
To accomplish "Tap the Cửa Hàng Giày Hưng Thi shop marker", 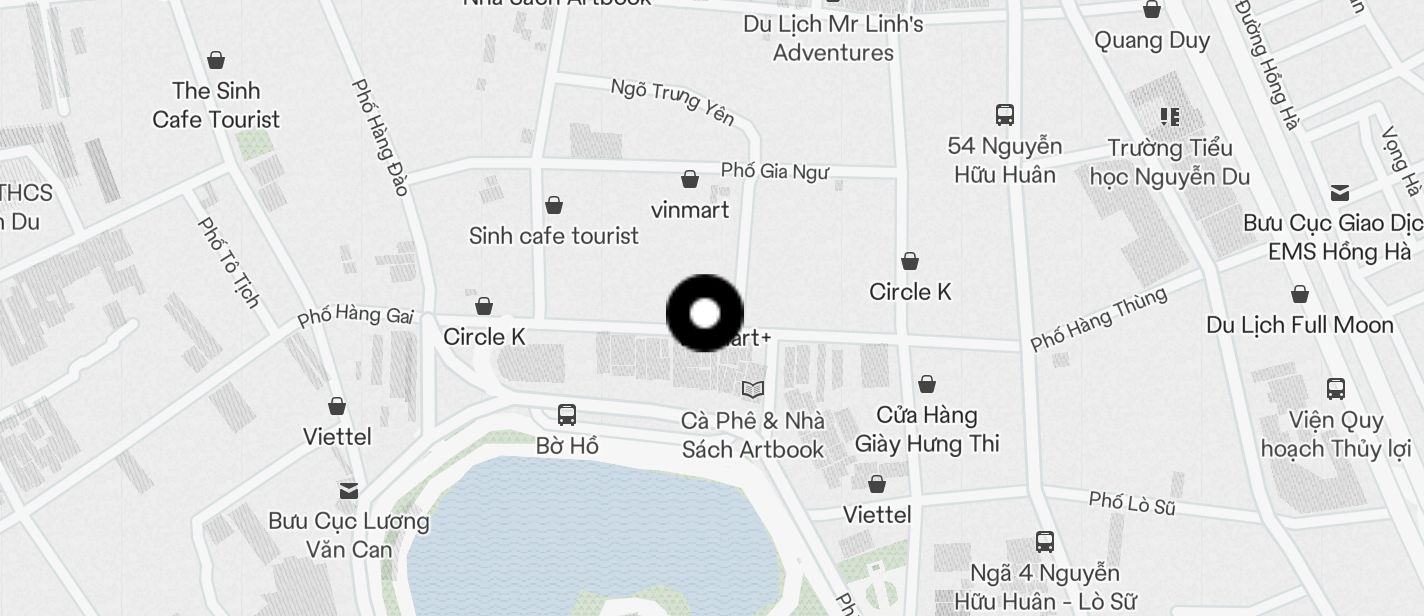I will coord(927,384).
